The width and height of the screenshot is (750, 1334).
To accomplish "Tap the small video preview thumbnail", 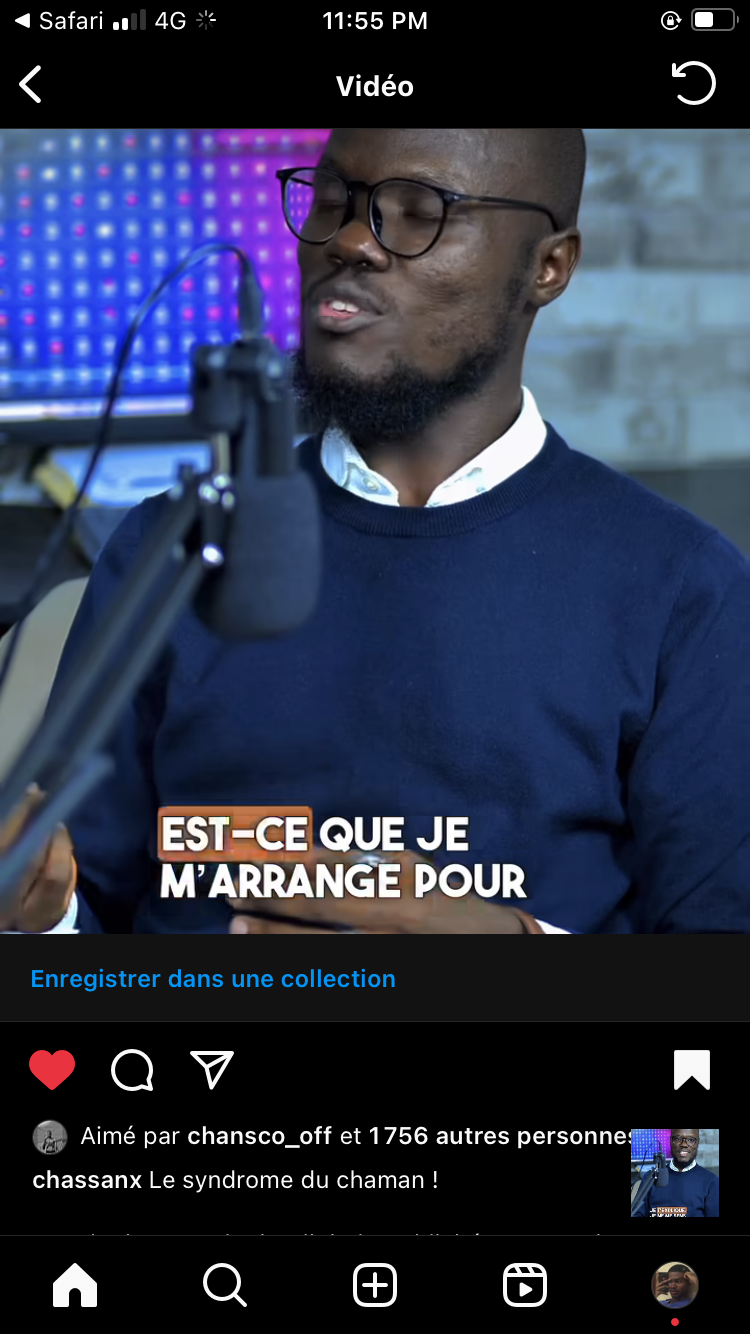I will pos(675,1172).
